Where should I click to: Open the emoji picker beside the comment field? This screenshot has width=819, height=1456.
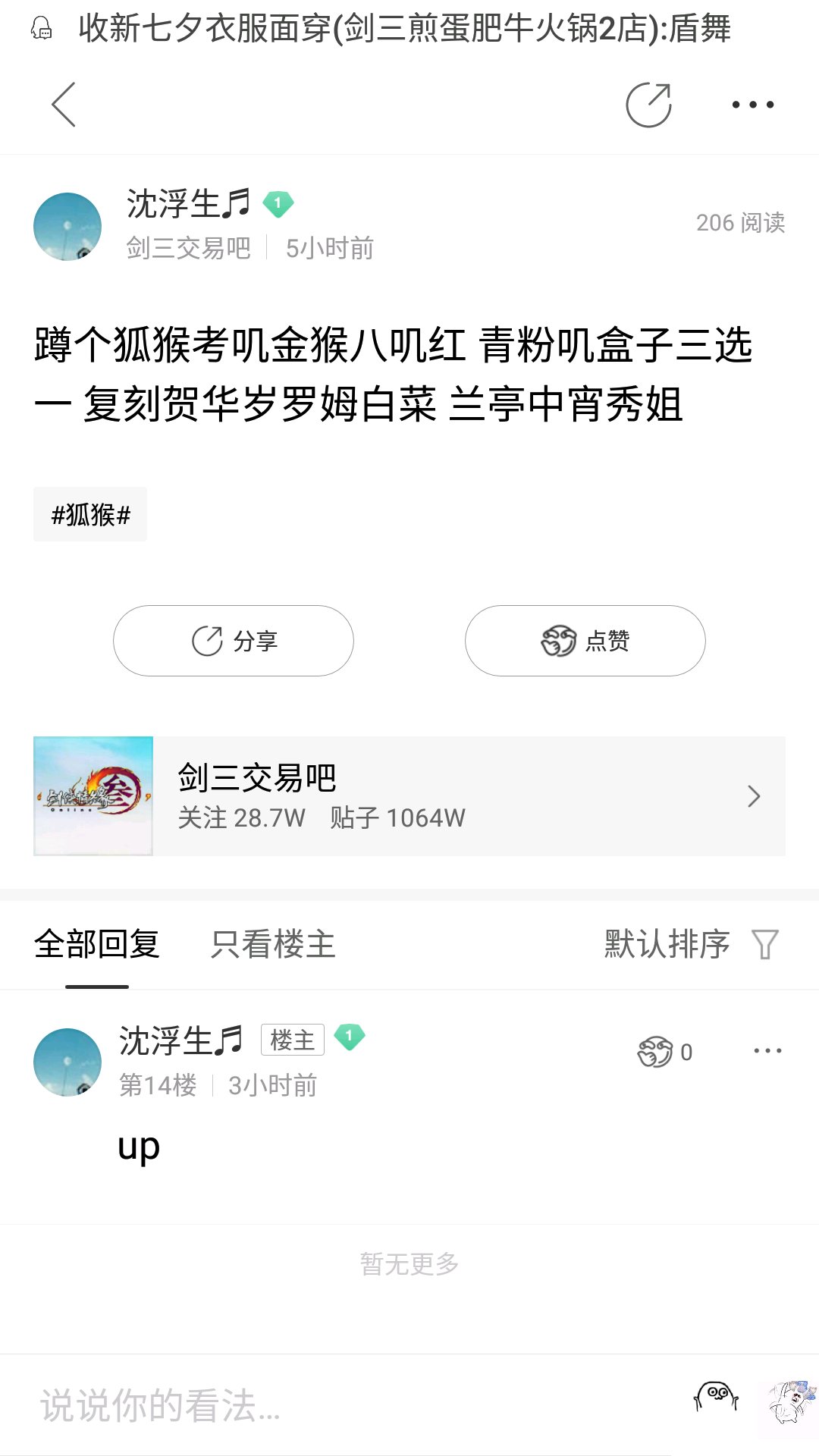coord(716,1396)
